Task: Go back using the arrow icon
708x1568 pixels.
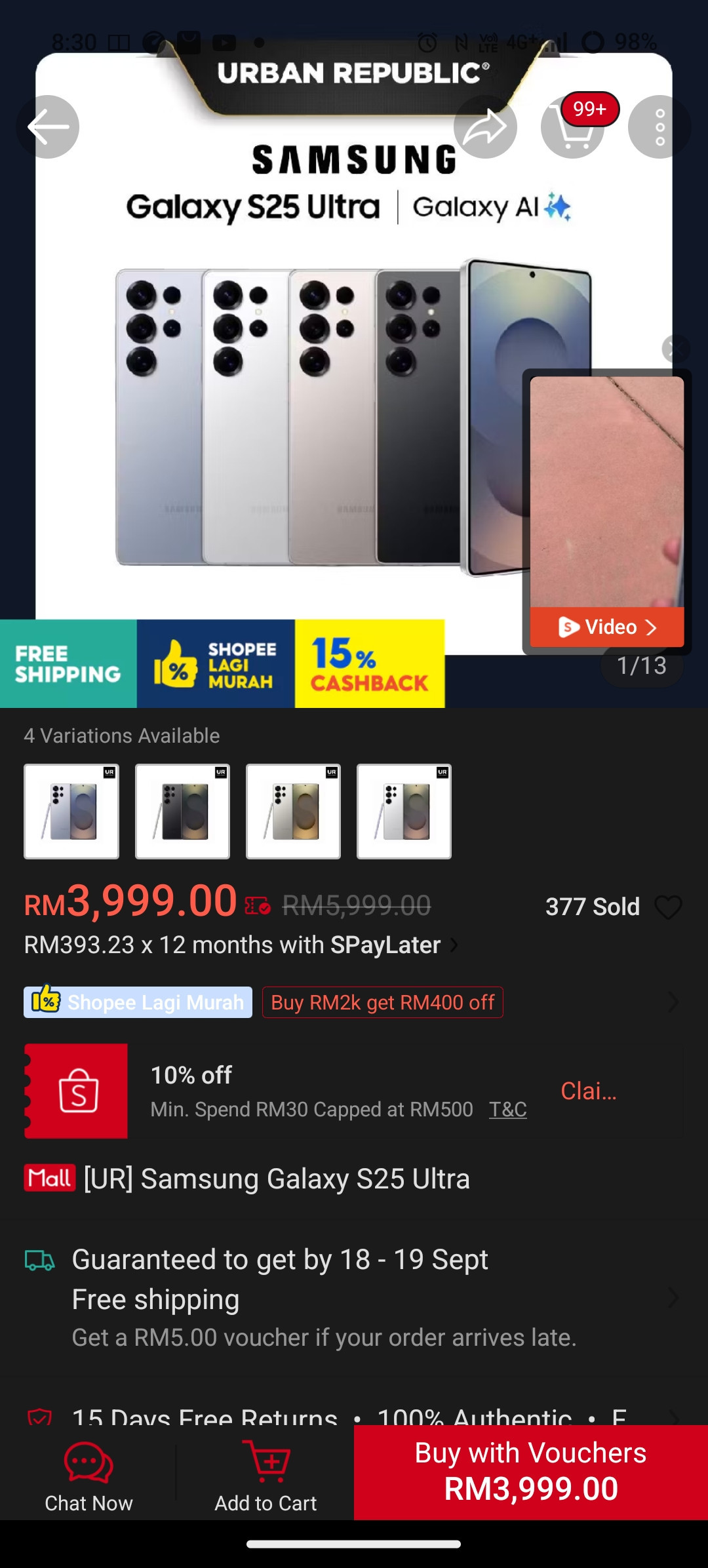Action: click(48, 127)
